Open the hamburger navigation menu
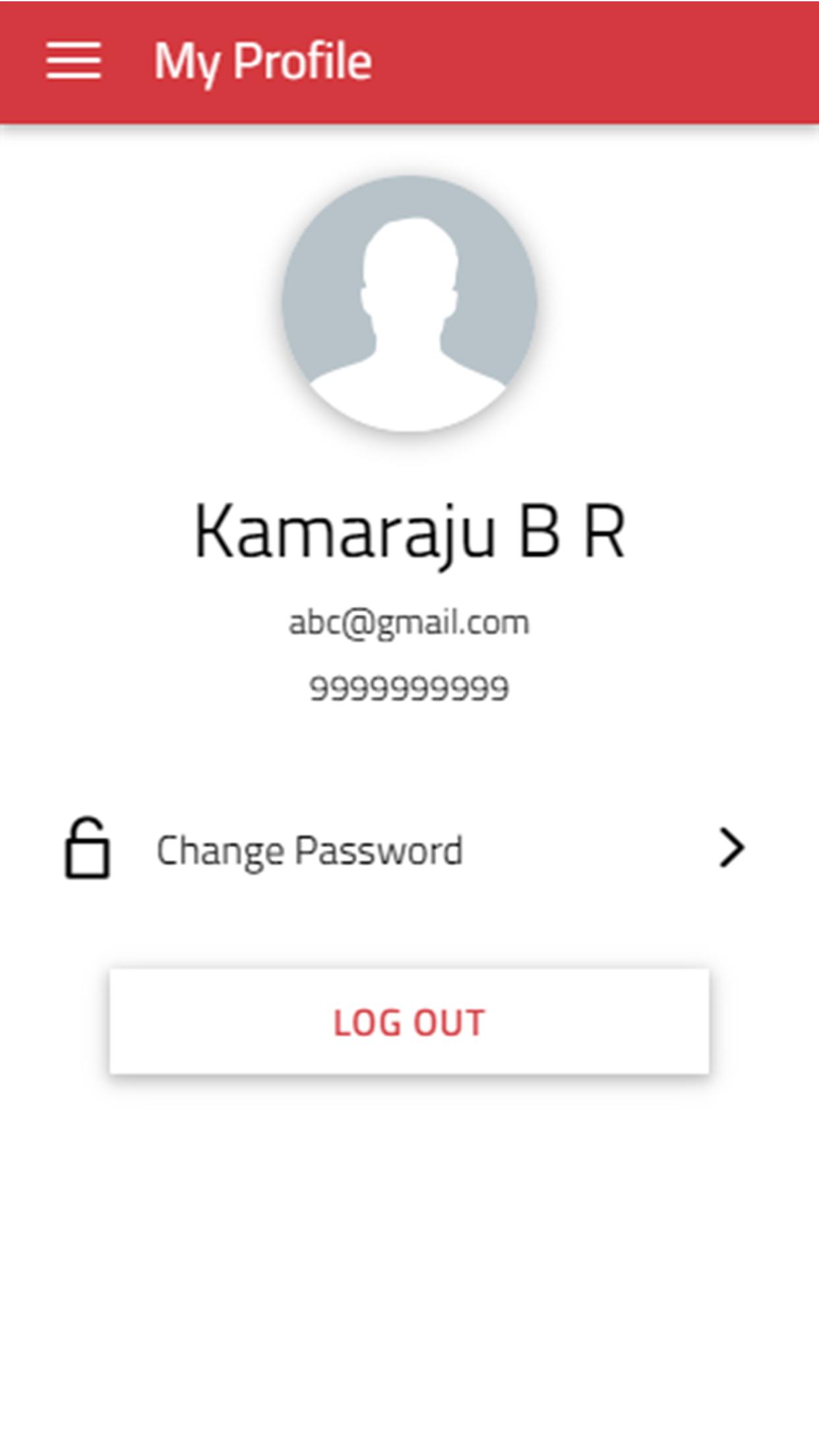The image size is (819, 1456). tap(73, 61)
